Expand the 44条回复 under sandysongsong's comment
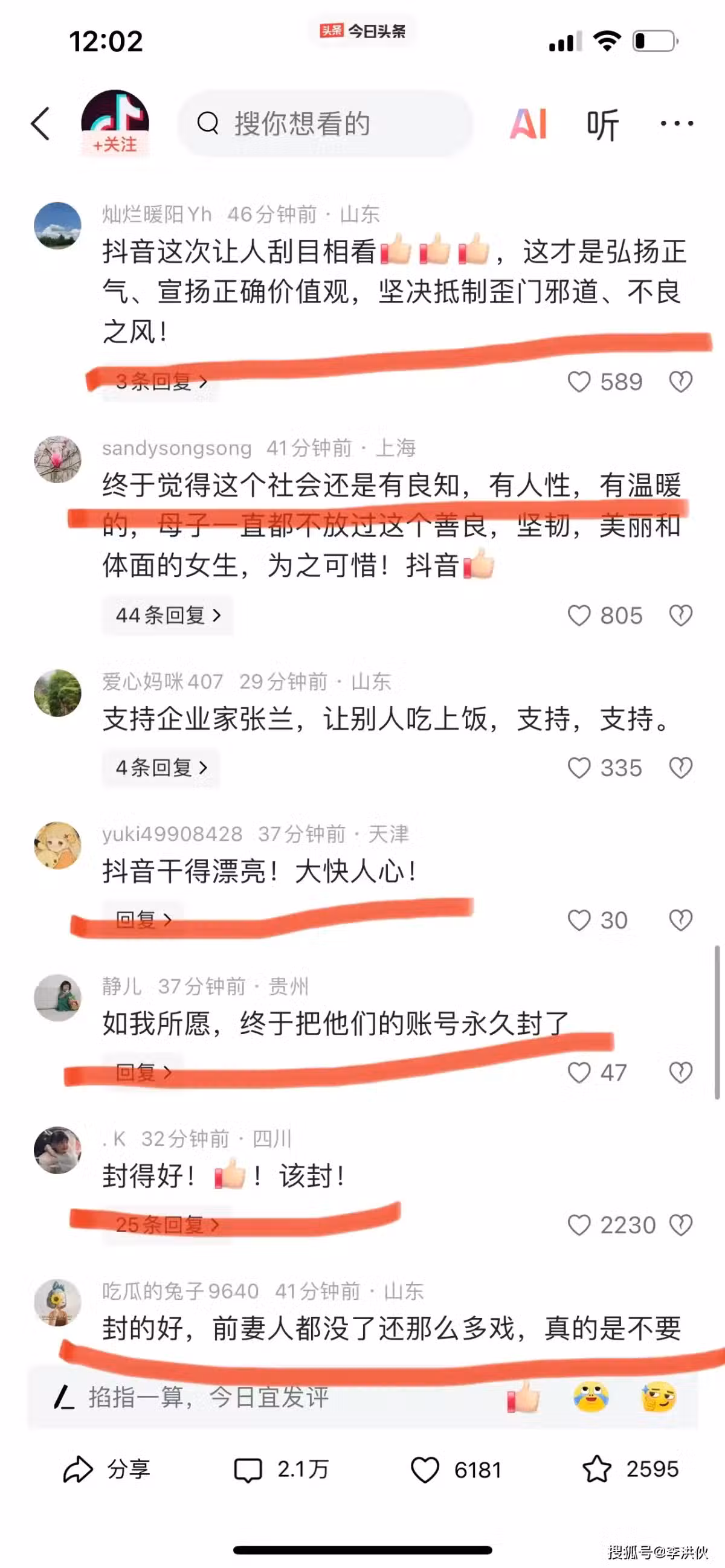725x1568 pixels. (167, 615)
